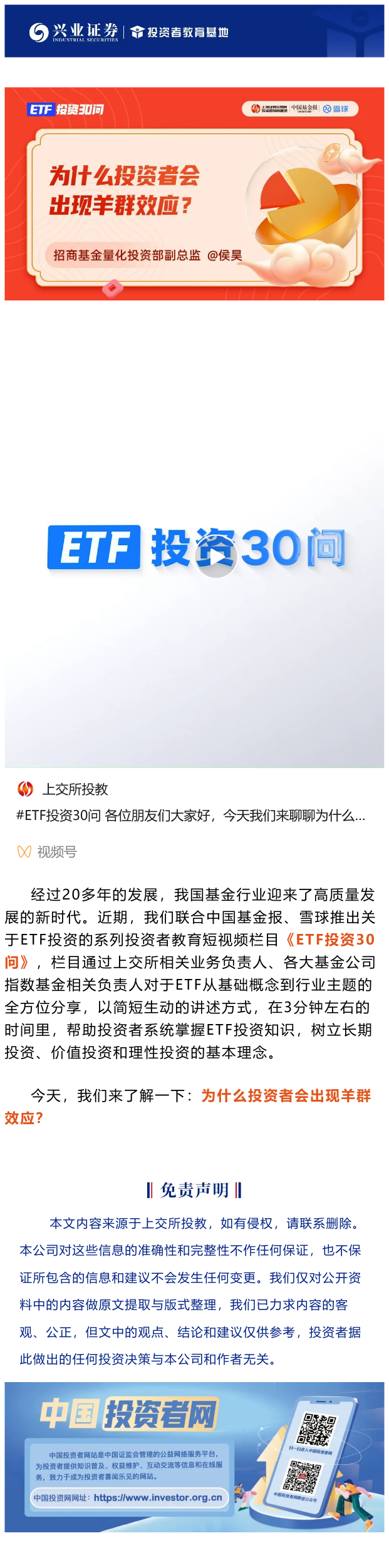The width and height of the screenshot is (389, 1568).
Task: Open the 上交所投教 channel account
Action: [x=75, y=789]
